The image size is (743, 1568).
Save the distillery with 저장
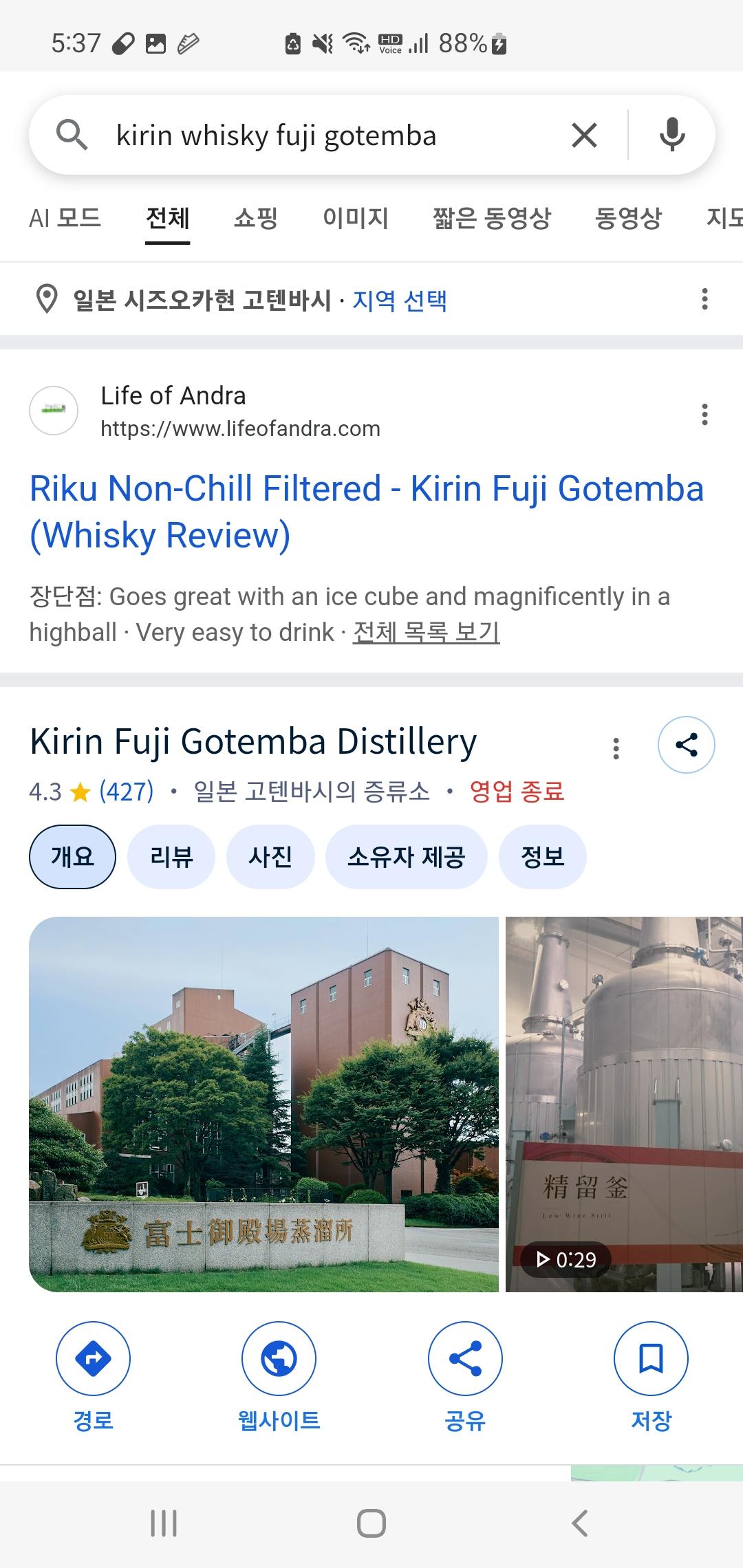tap(651, 1359)
